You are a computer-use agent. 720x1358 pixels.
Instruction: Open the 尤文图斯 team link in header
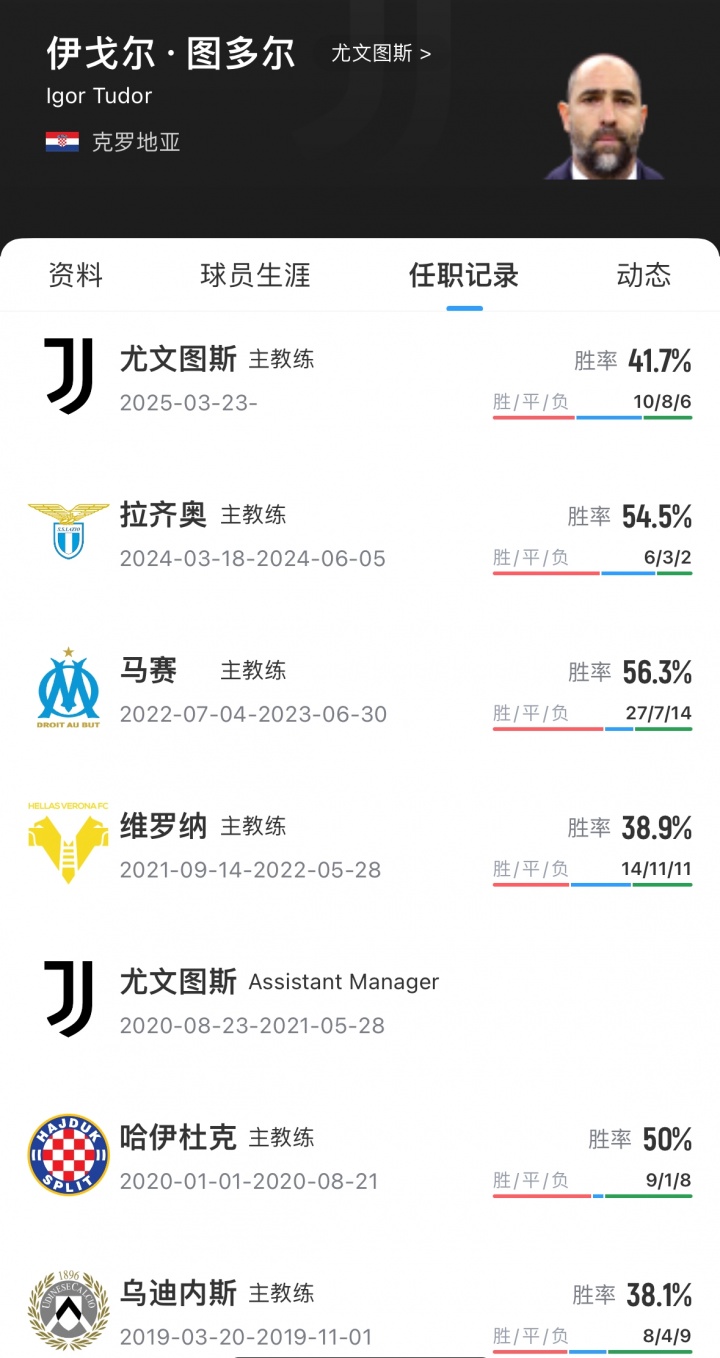point(381,54)
